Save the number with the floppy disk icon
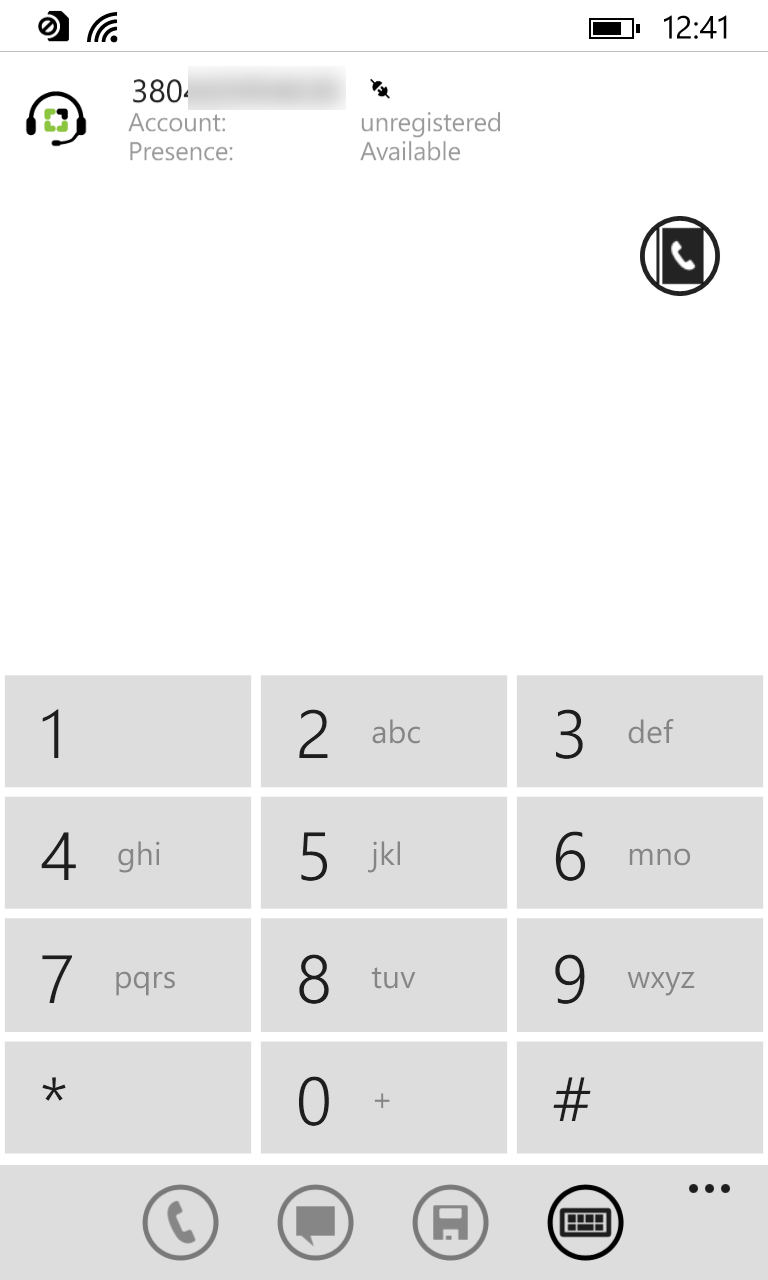Viewport: 768px width, 1280px height. (x=450, y=1222)
